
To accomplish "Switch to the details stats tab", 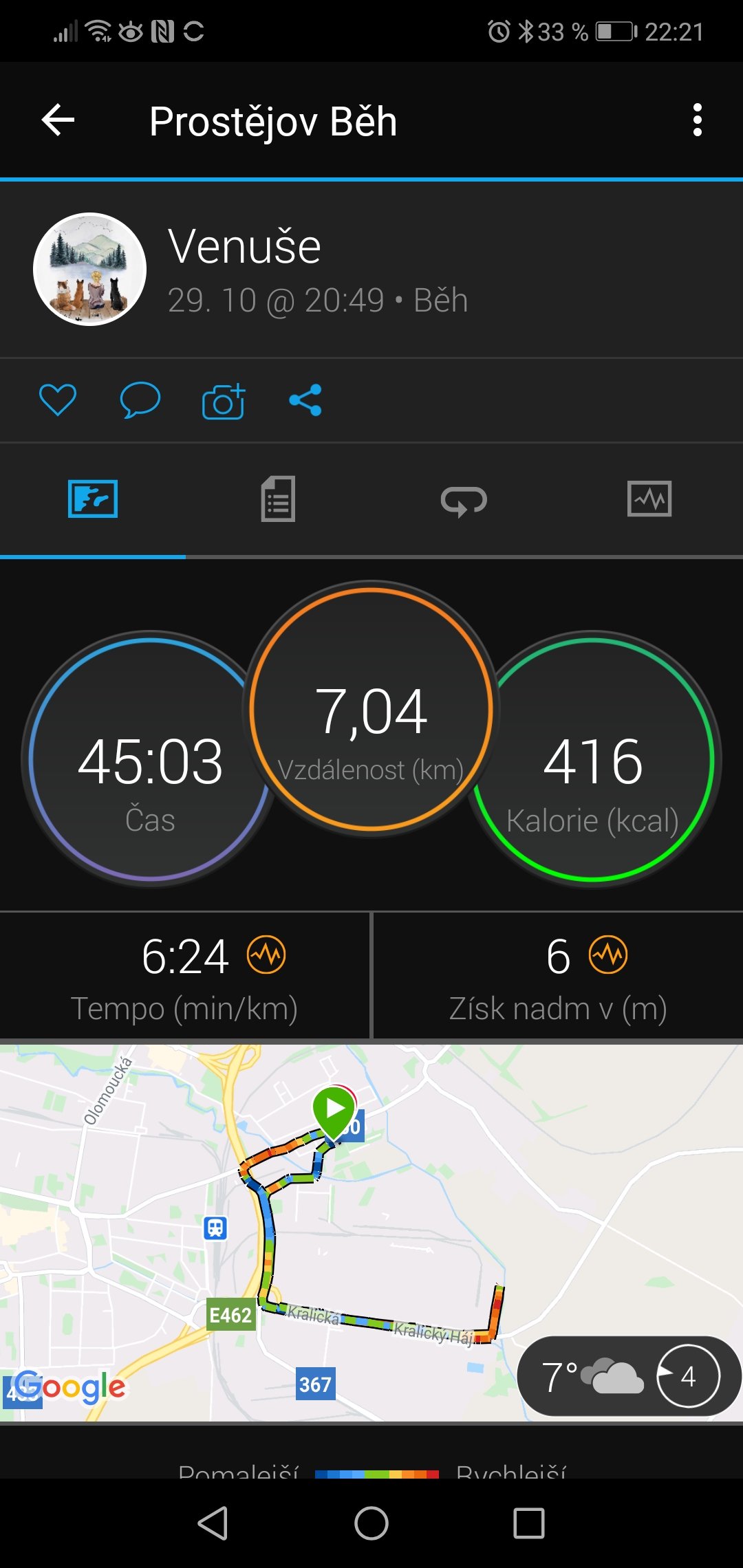I will 278,499.
